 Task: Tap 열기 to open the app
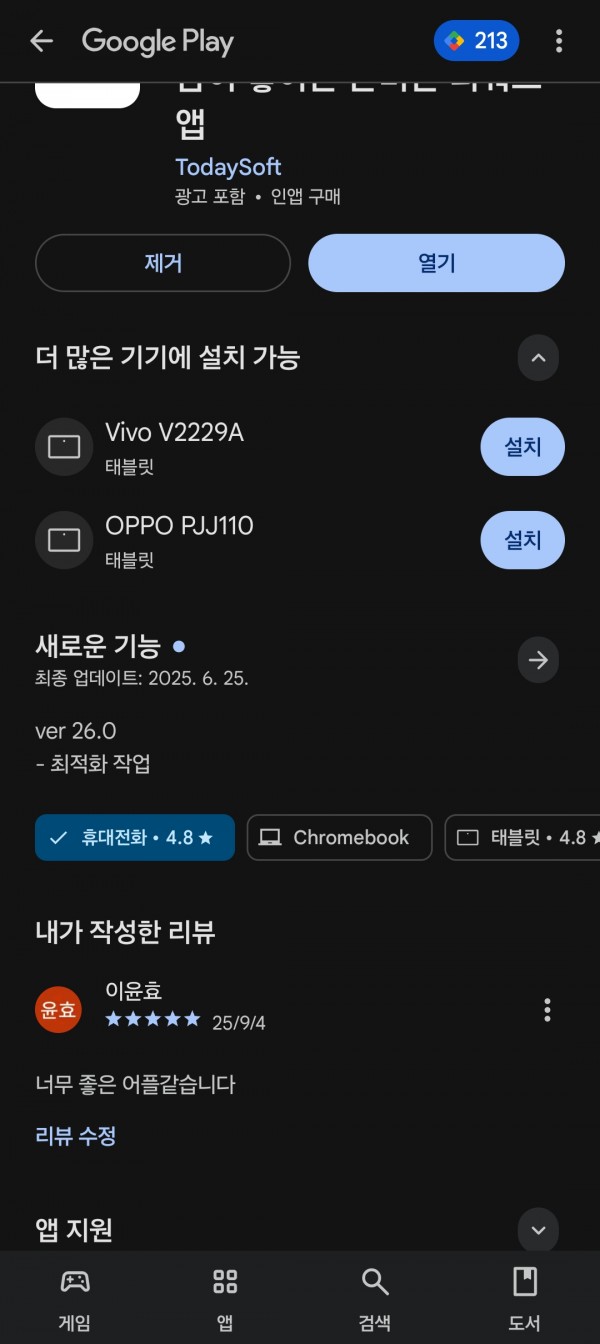point(437,263)
